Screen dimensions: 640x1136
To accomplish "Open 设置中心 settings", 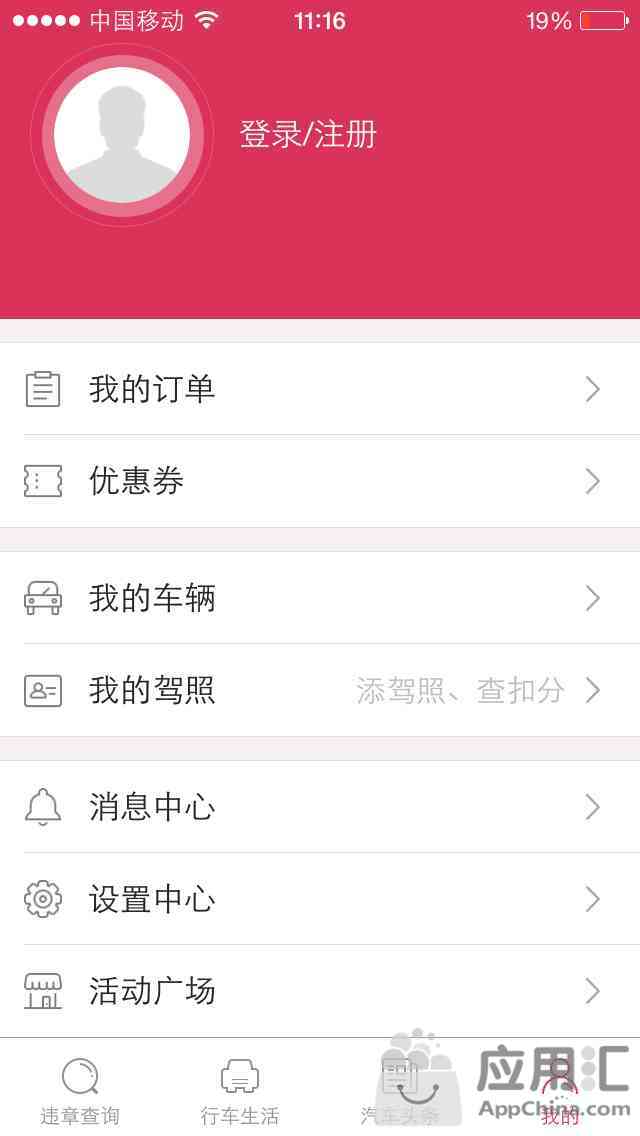I will [x=320, y=899].
